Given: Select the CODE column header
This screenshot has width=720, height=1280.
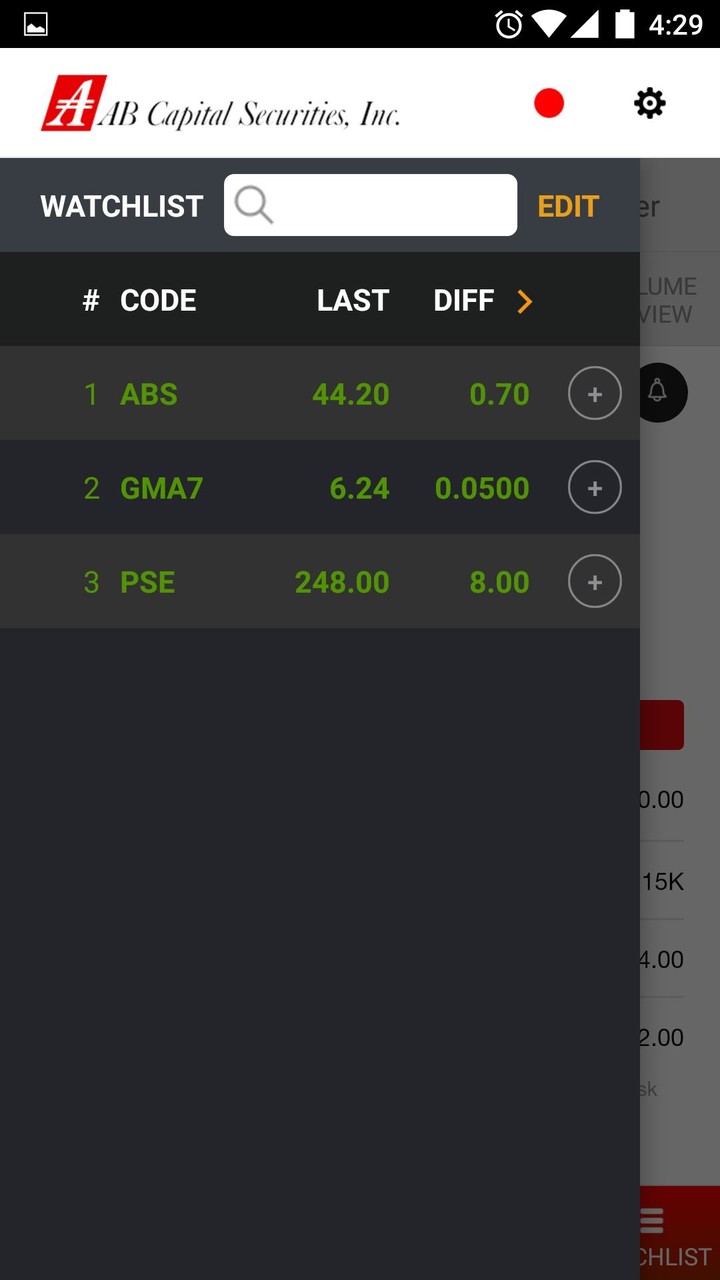Looking at the screenshot, I should (158, 300).
